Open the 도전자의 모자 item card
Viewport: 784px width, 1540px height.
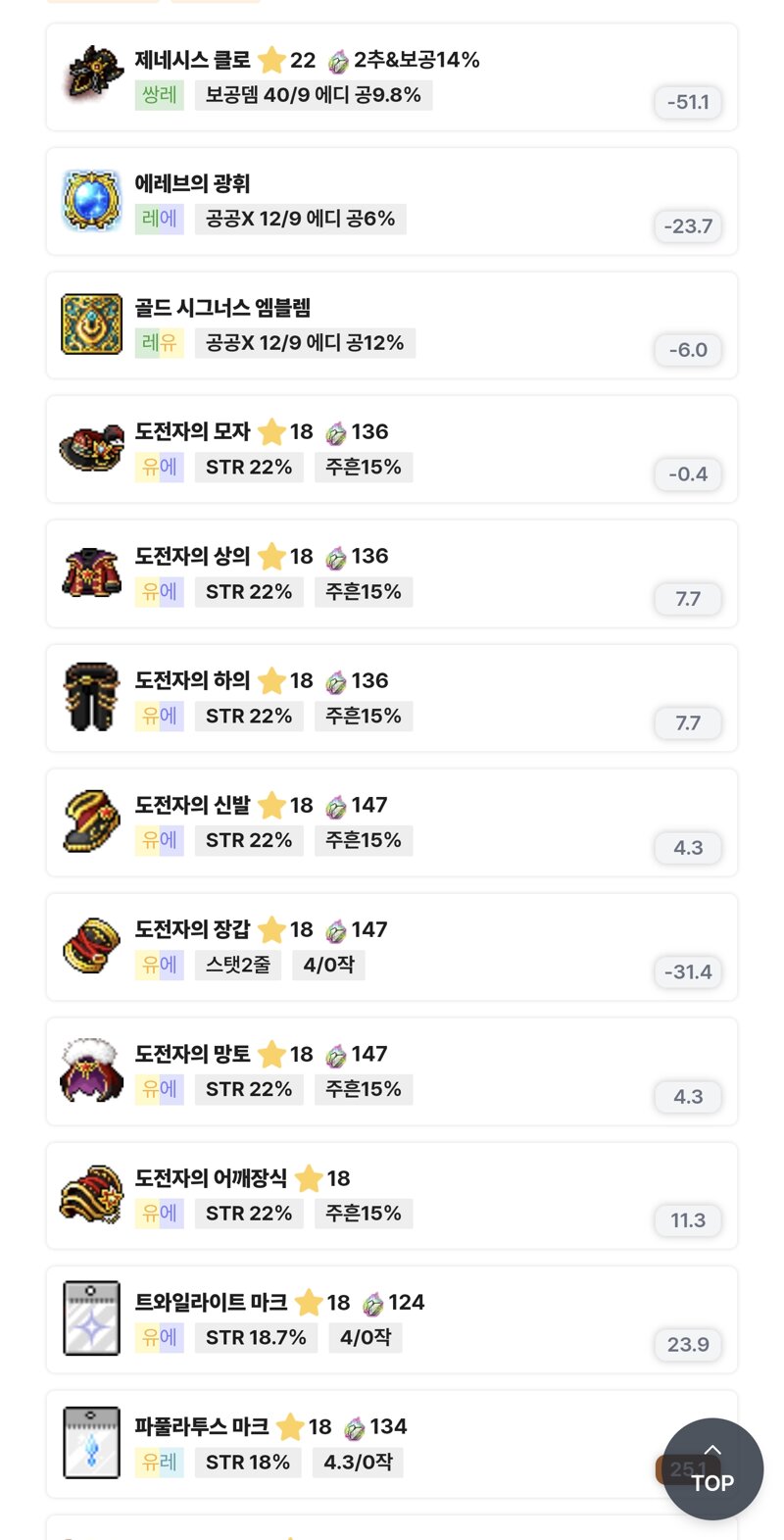point(392,450)
